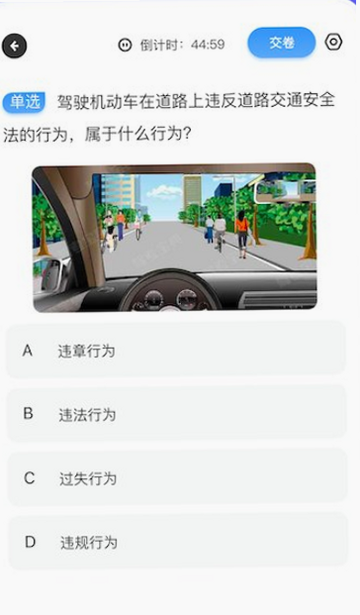Choose option B 违法行为
360x615 pixels.
[x=176, y=414]
